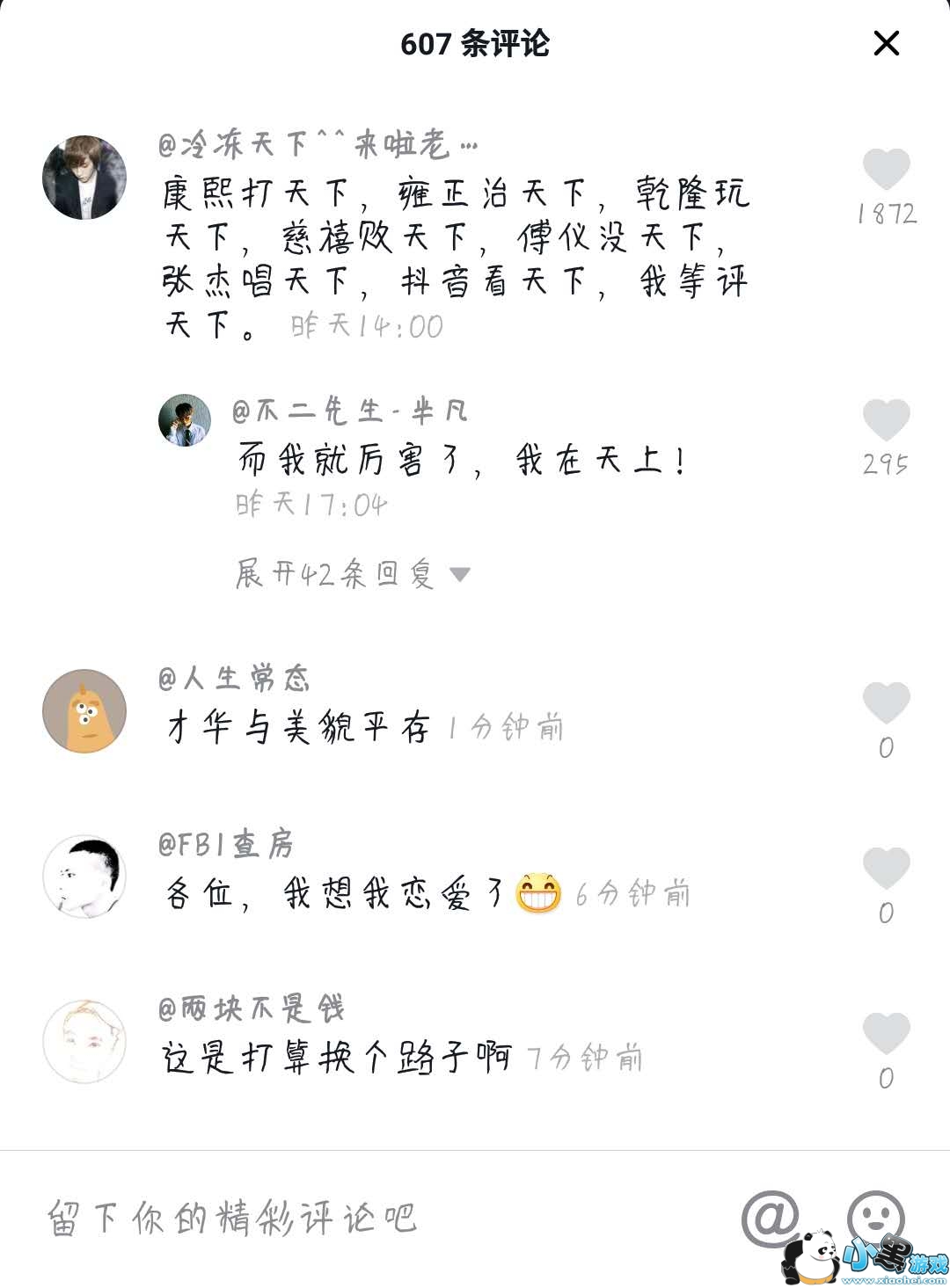This screenshot has height=1288, width=950.
Task: Like 人生常态's comment
Action: click(886, 703)
